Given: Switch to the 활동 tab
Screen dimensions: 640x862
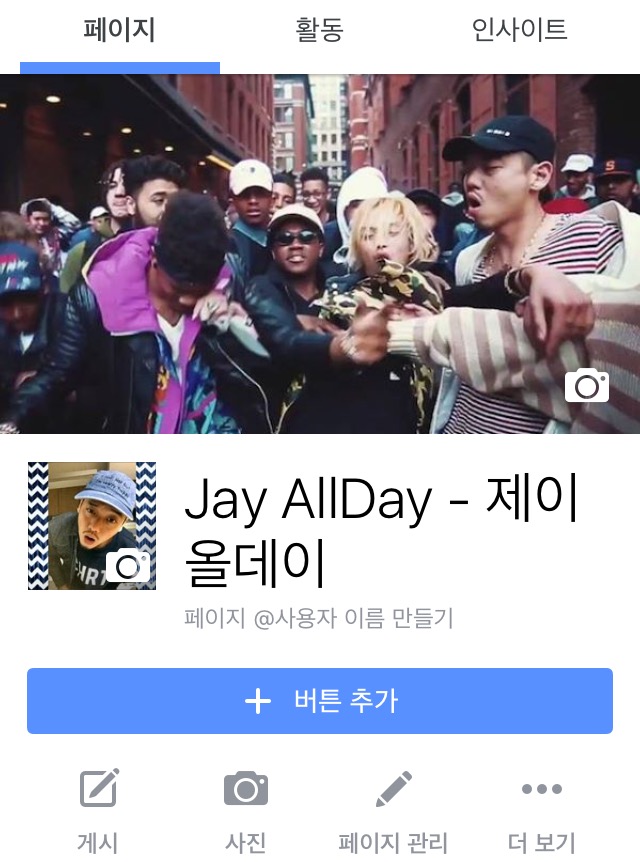Looking at the screenshot, I should tap(320, 30).
